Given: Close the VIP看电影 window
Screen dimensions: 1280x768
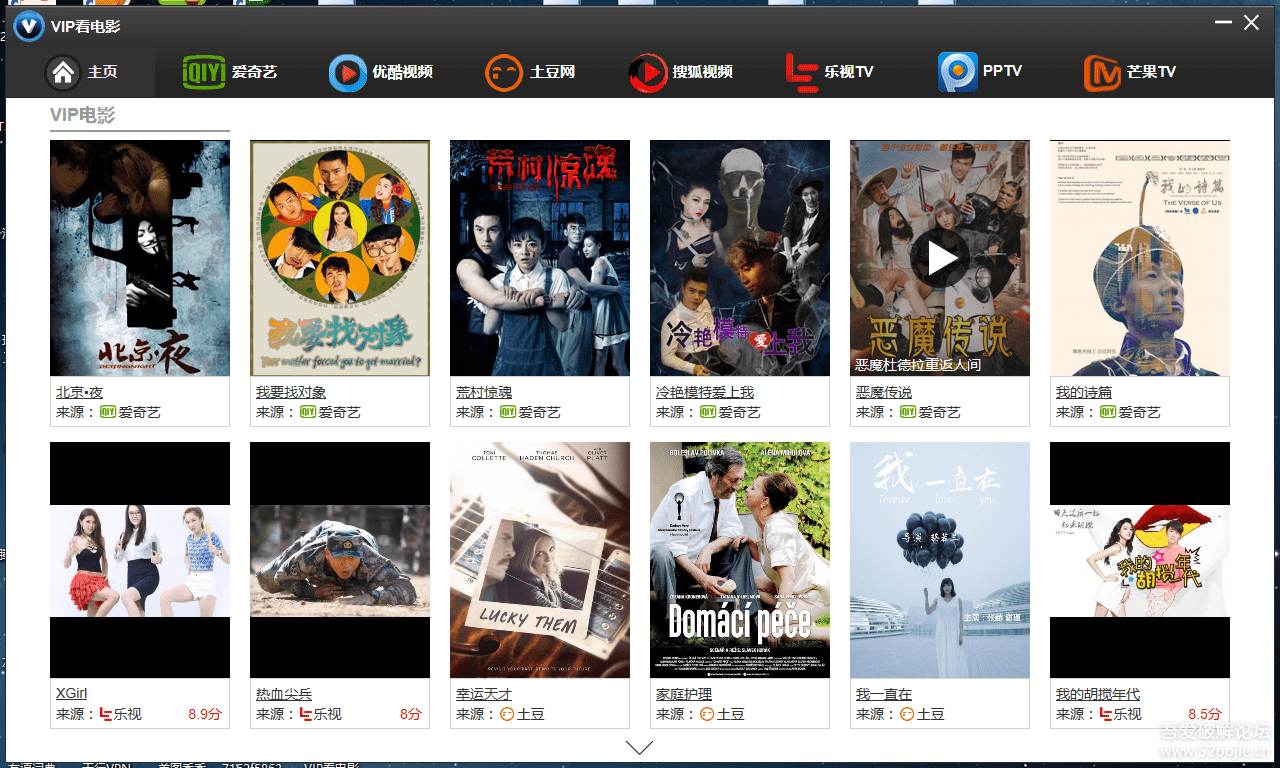Looking at the screenshot, I should coord(1251,22).
